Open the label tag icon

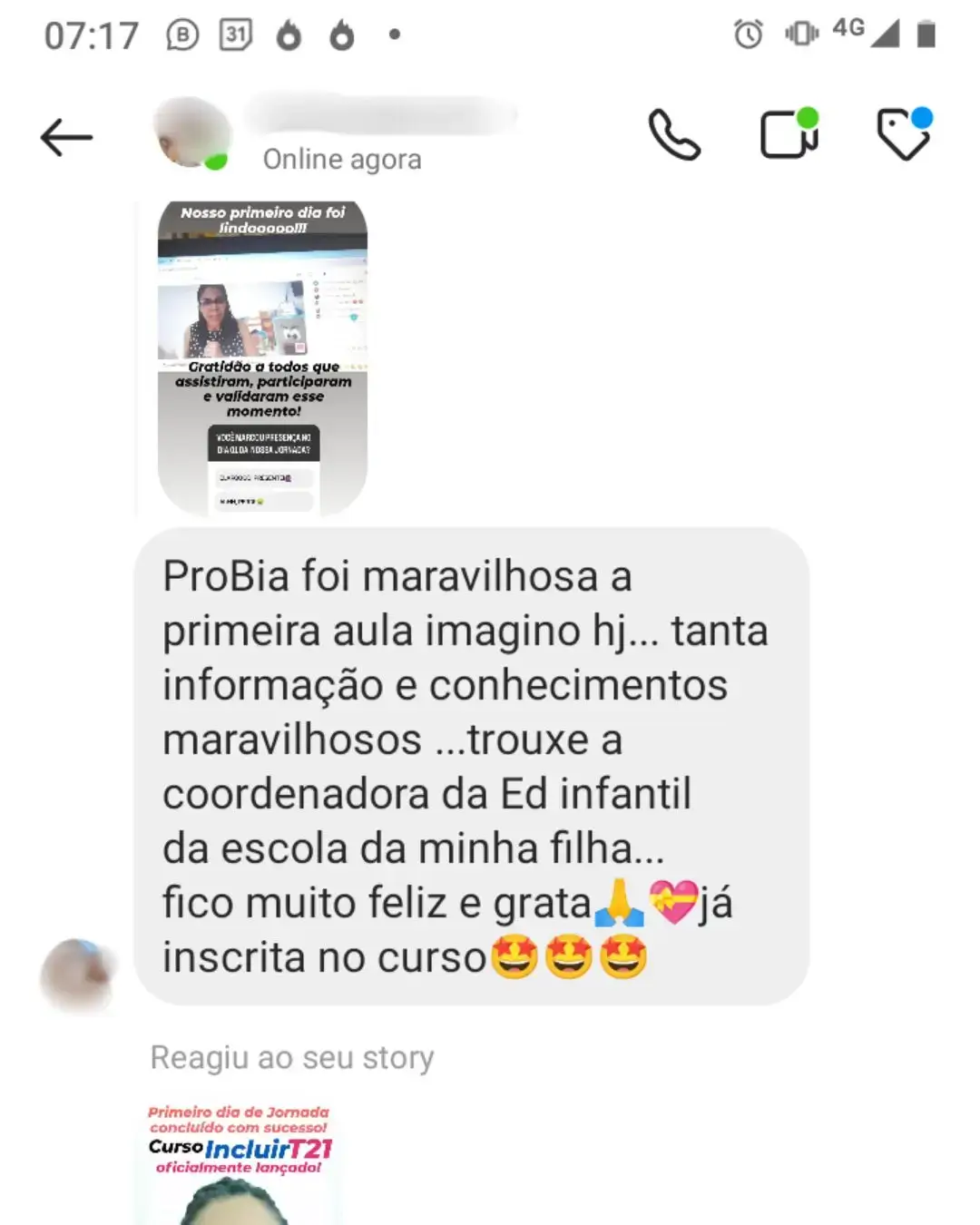click(904, 135)
